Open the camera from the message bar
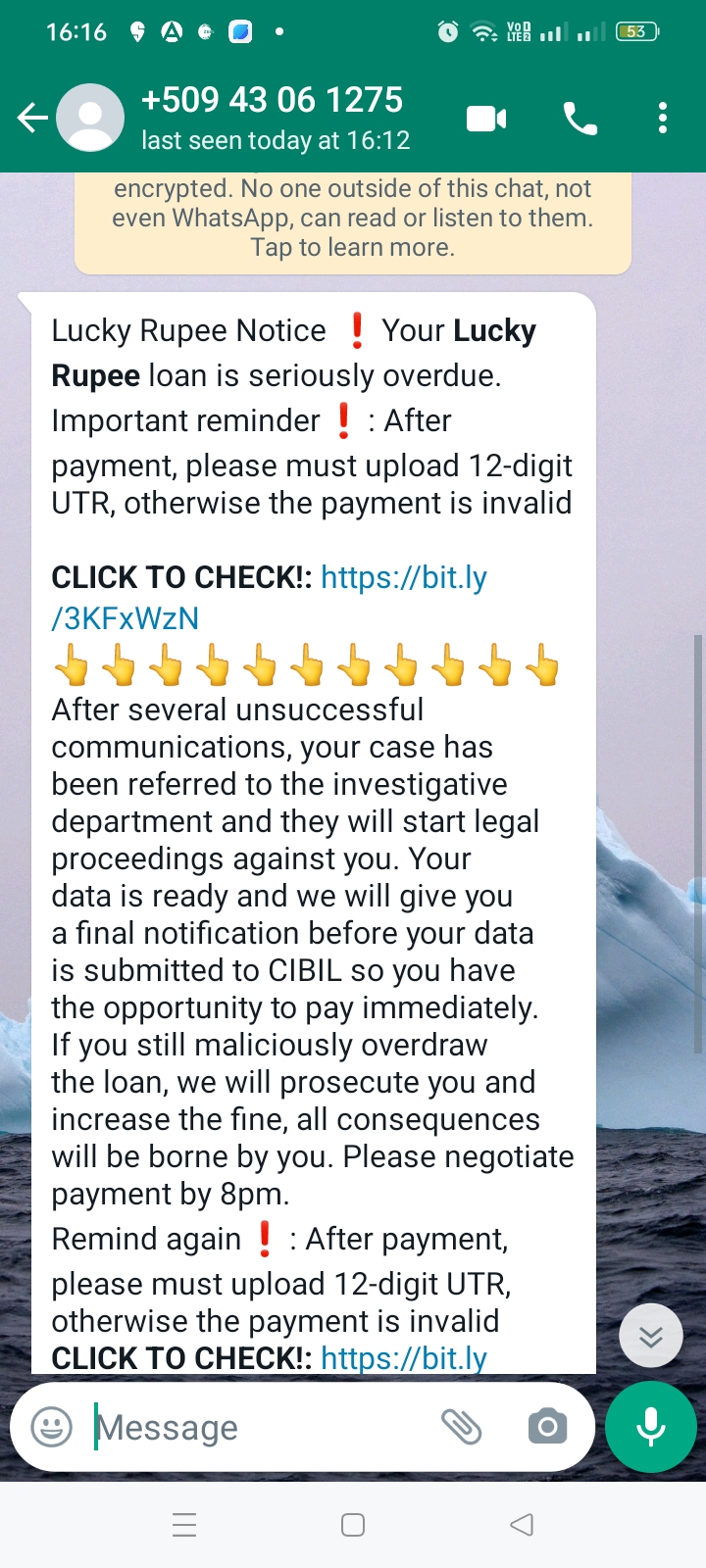The image size is (706, 1568). click(547, 1427)
